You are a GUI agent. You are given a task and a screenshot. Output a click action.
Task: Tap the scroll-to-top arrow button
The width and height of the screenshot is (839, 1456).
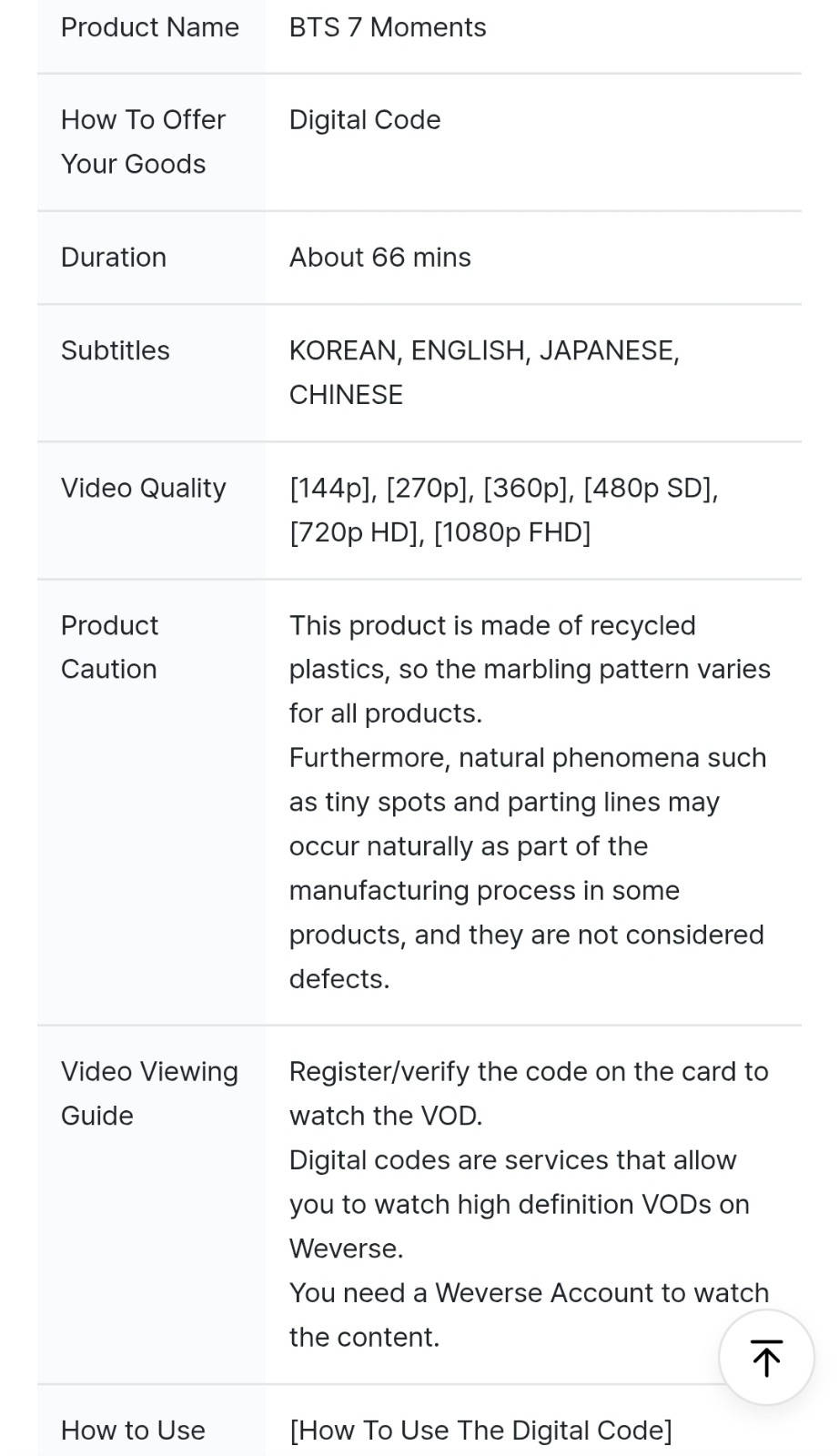point(766,1358)
